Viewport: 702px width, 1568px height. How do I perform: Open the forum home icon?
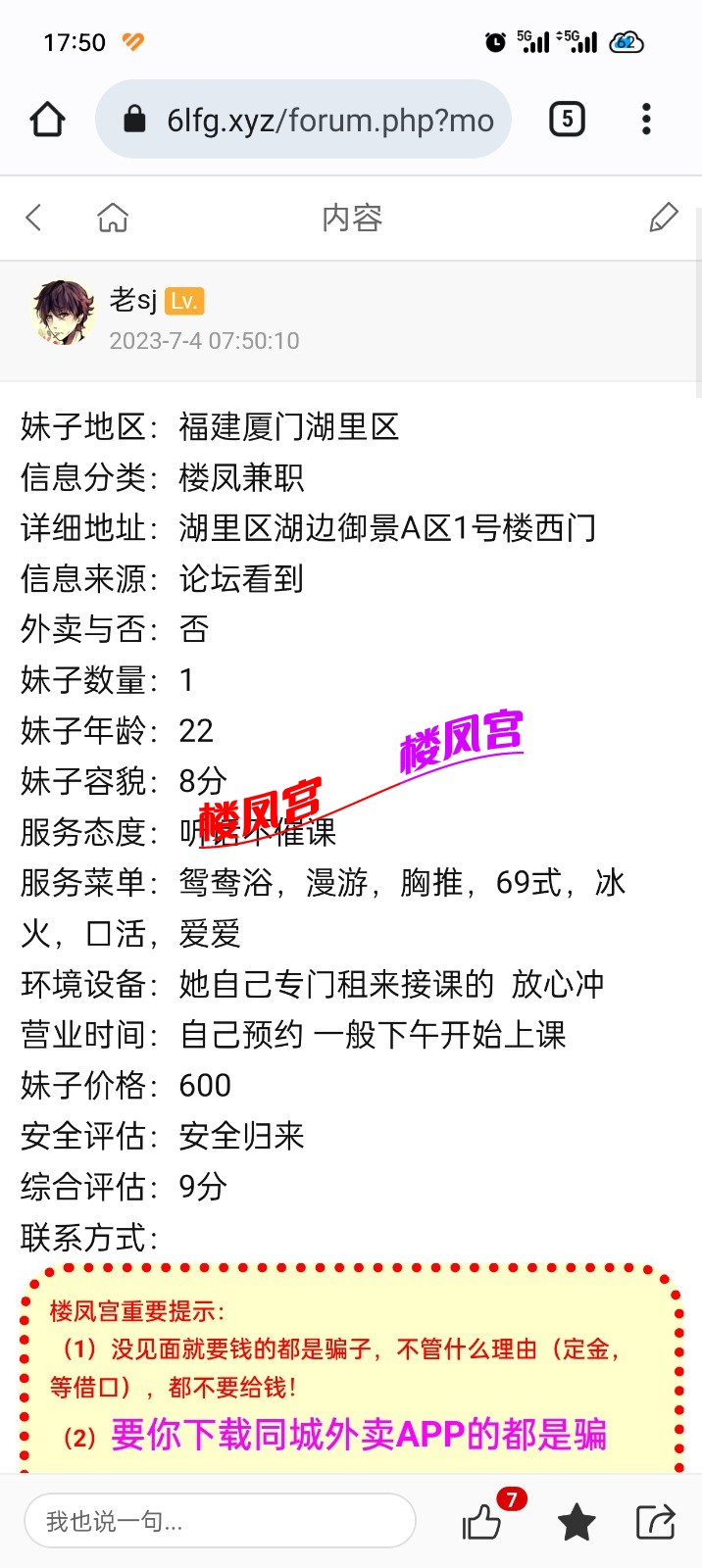113,218
